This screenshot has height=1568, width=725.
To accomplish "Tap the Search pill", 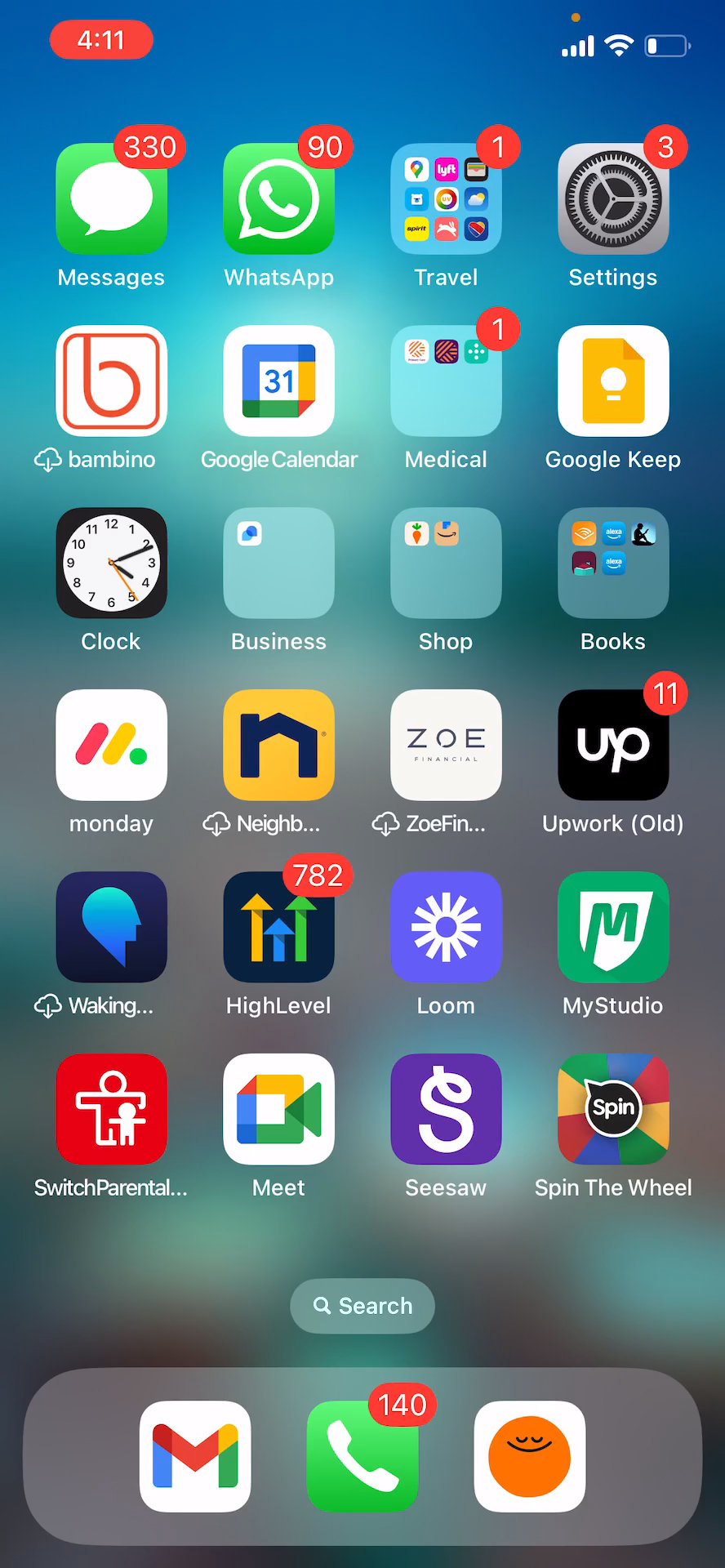I will coord(362,1306).
